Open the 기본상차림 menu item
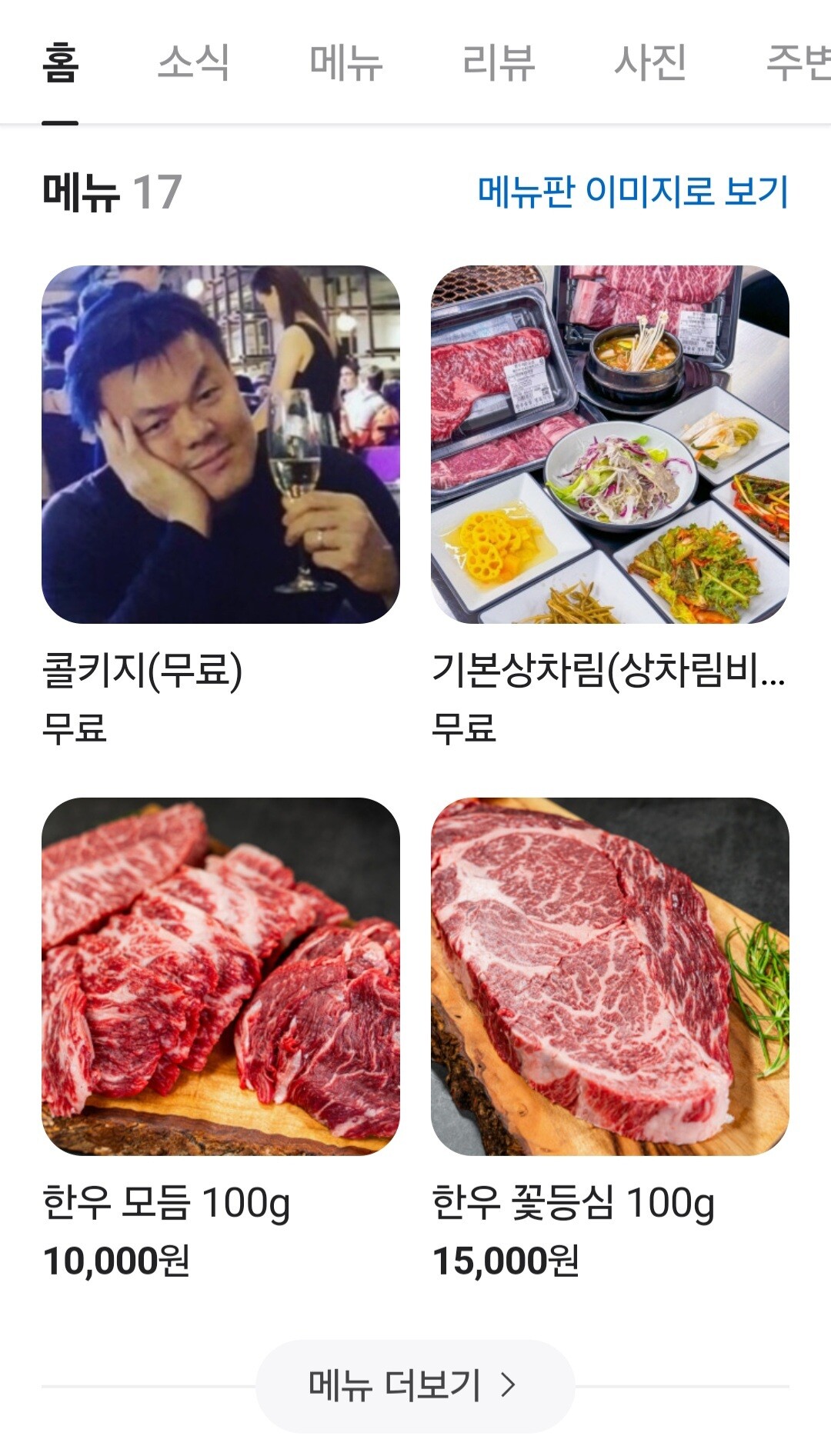Screen dimensions: 831x1456 pyautogui.click(x=610, y=445)
